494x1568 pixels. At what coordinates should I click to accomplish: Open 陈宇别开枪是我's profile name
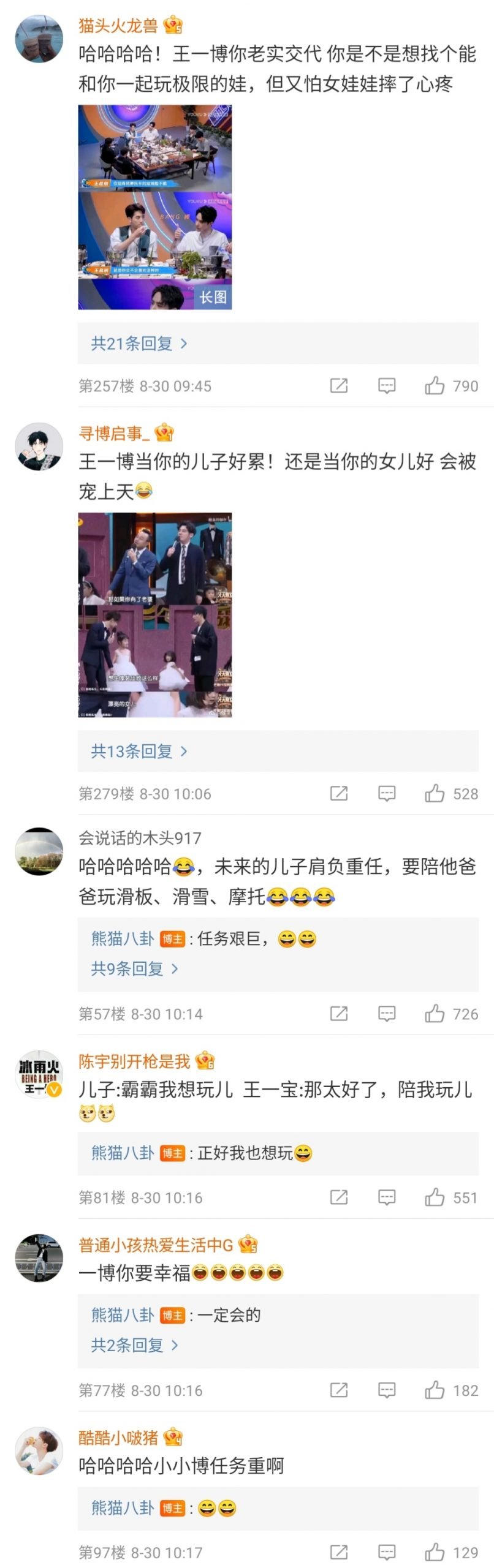click(134, 1061)
